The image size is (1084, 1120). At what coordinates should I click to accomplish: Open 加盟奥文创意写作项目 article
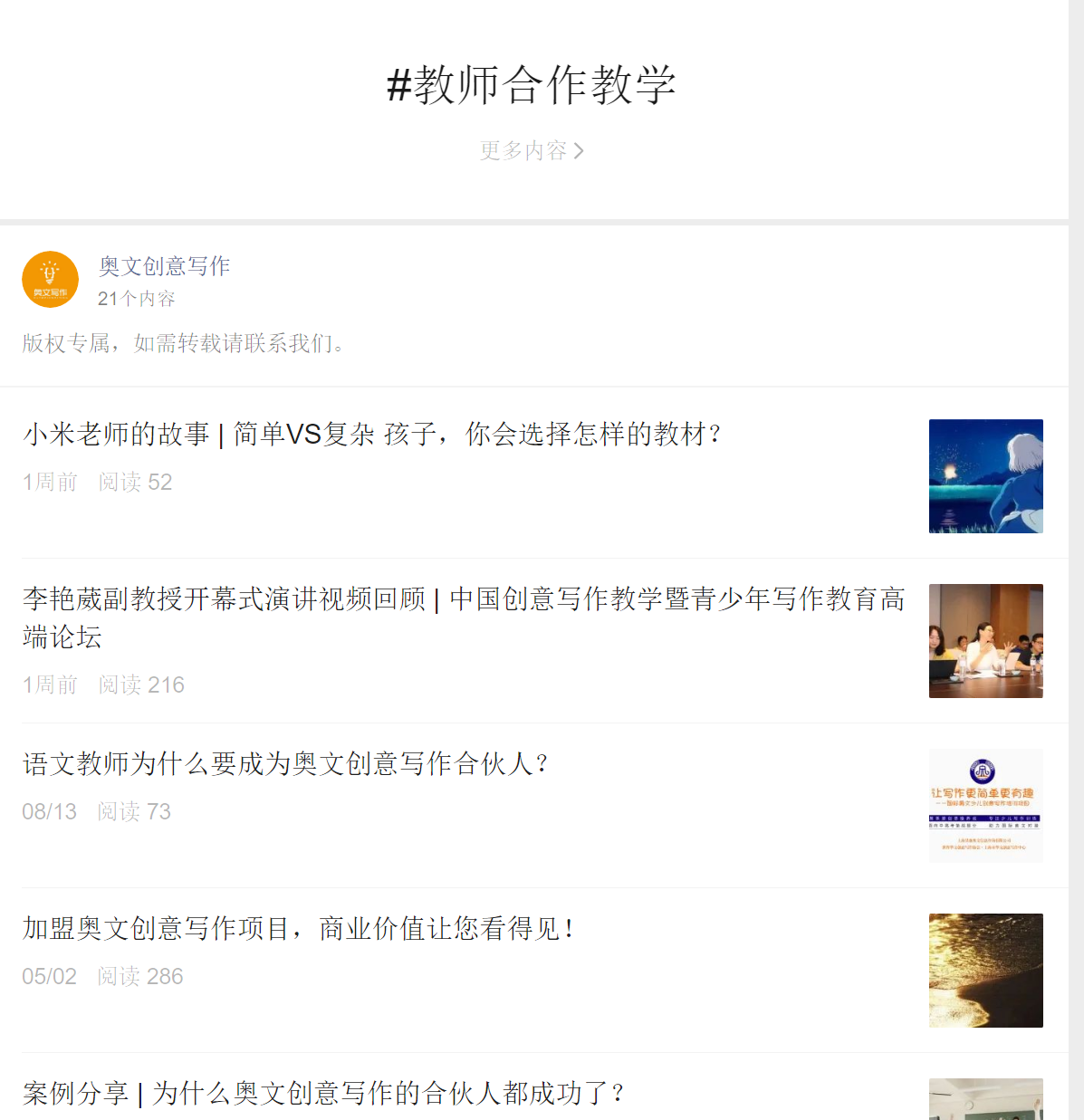(x=298, y=929)
